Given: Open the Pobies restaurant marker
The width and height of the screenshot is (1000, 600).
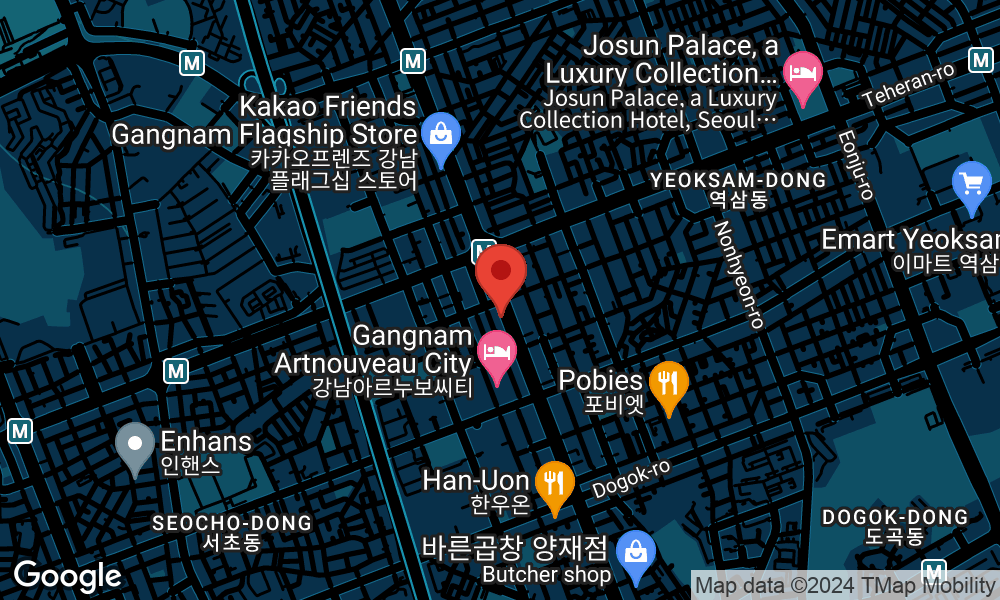Looking at the screenshot, I should pyautogui.click(x=668, y=382).
